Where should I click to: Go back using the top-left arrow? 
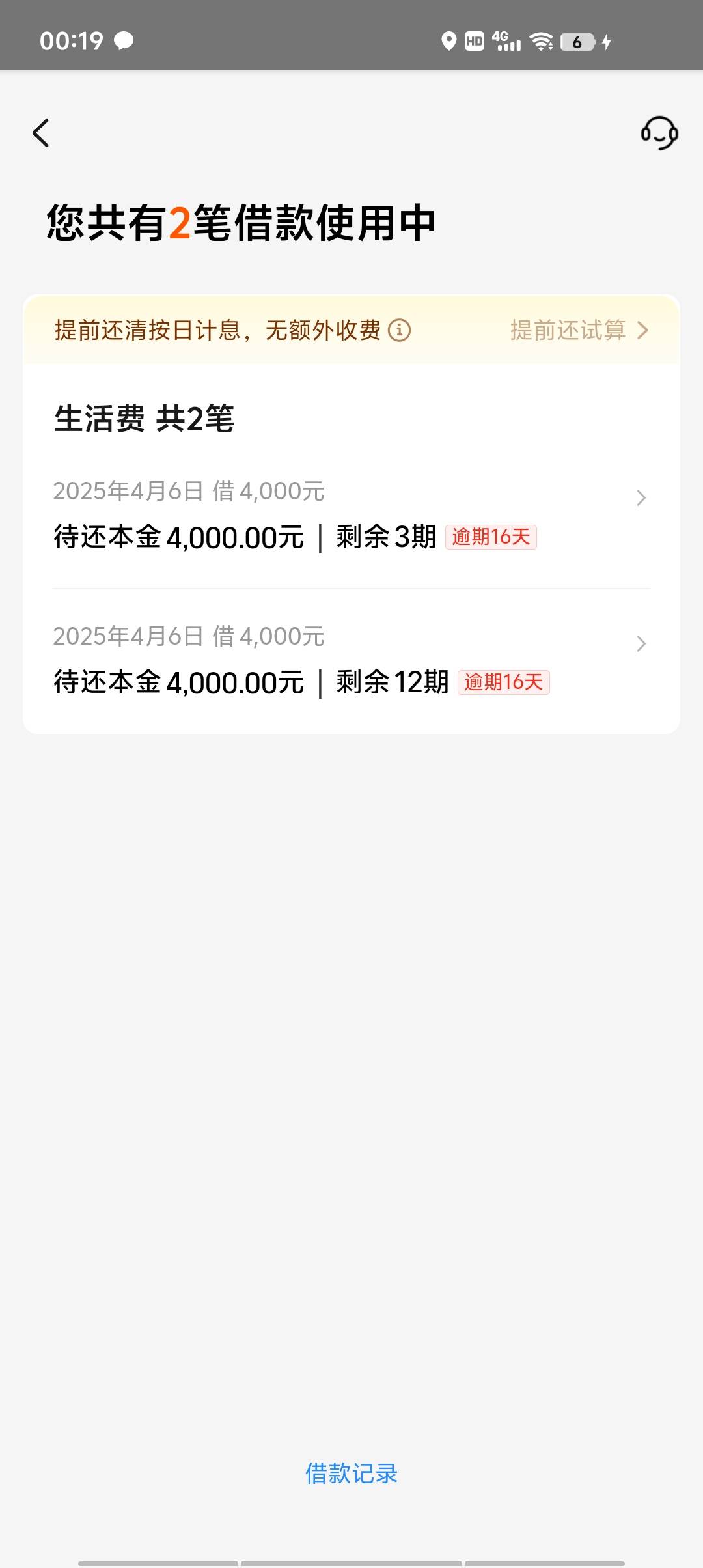coord(41,133)
